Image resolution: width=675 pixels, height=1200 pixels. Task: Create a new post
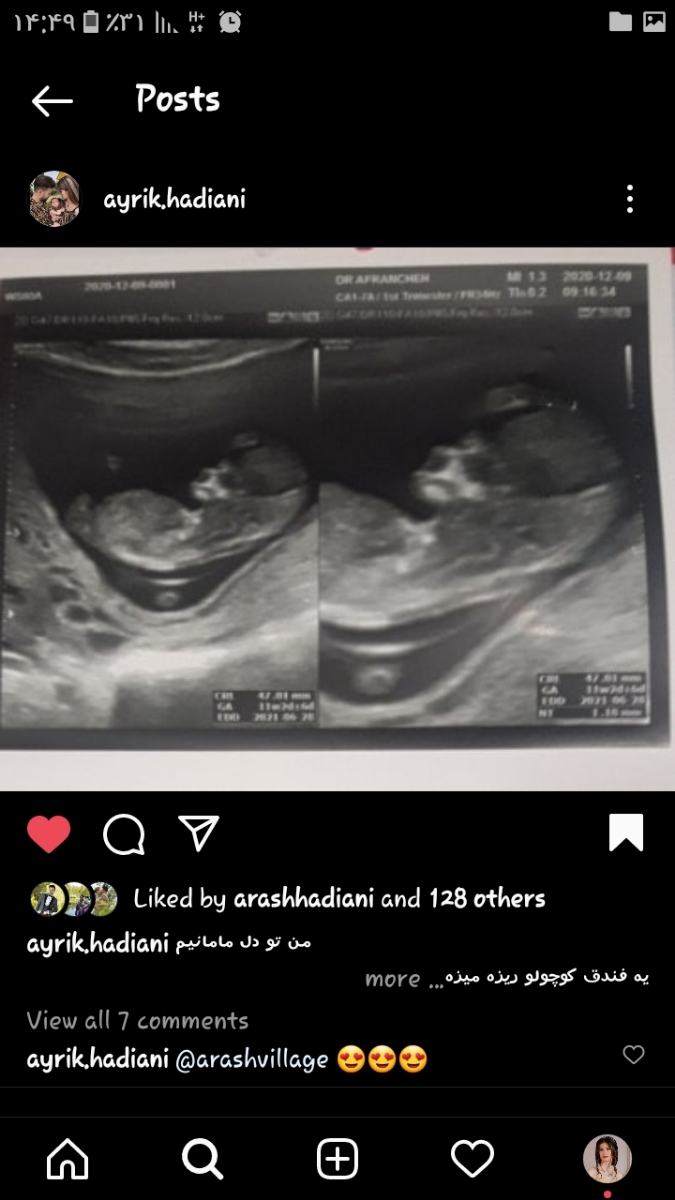[x=337, y=1159]
